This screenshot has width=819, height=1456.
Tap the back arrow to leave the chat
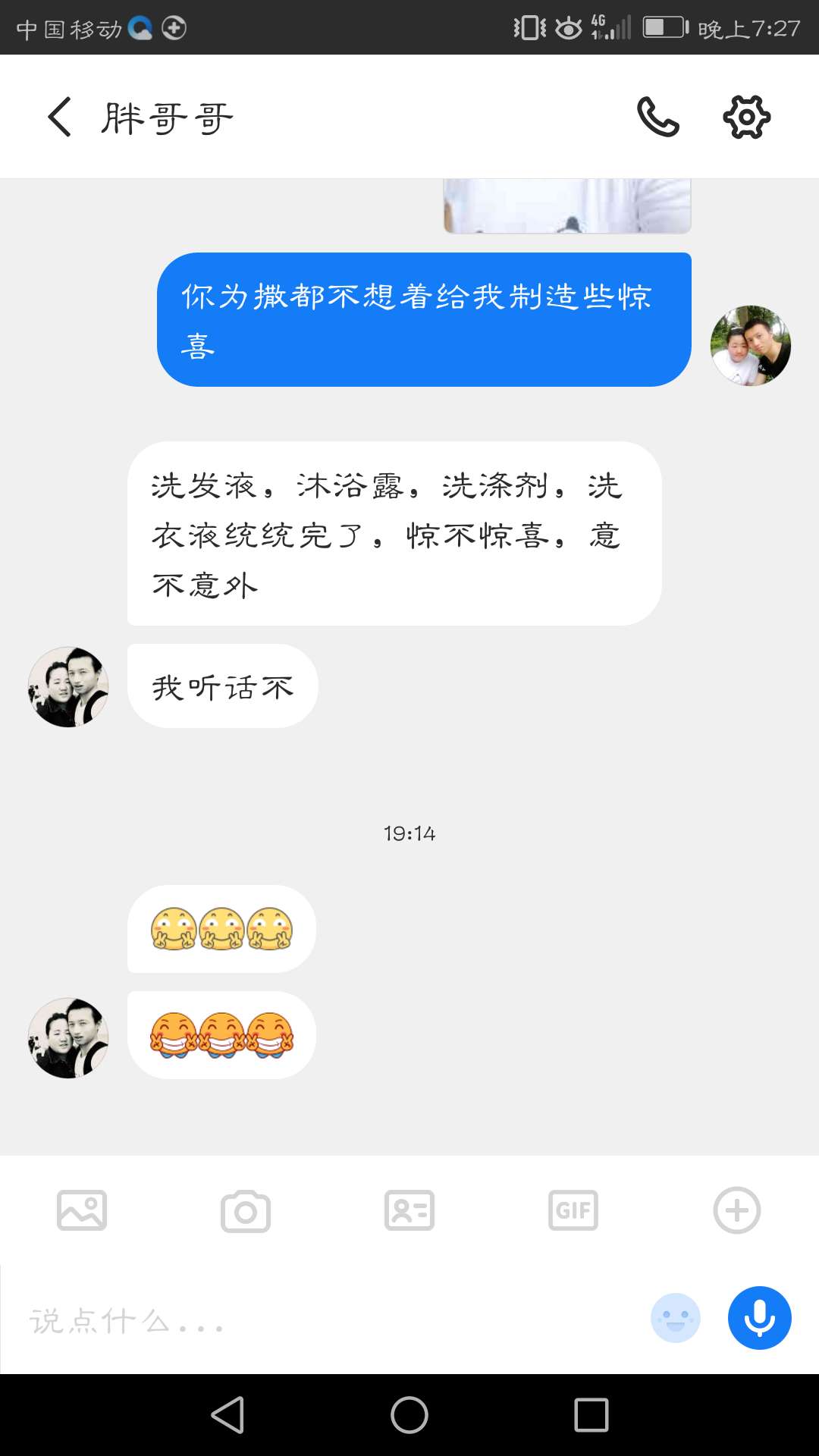point(59,117)
